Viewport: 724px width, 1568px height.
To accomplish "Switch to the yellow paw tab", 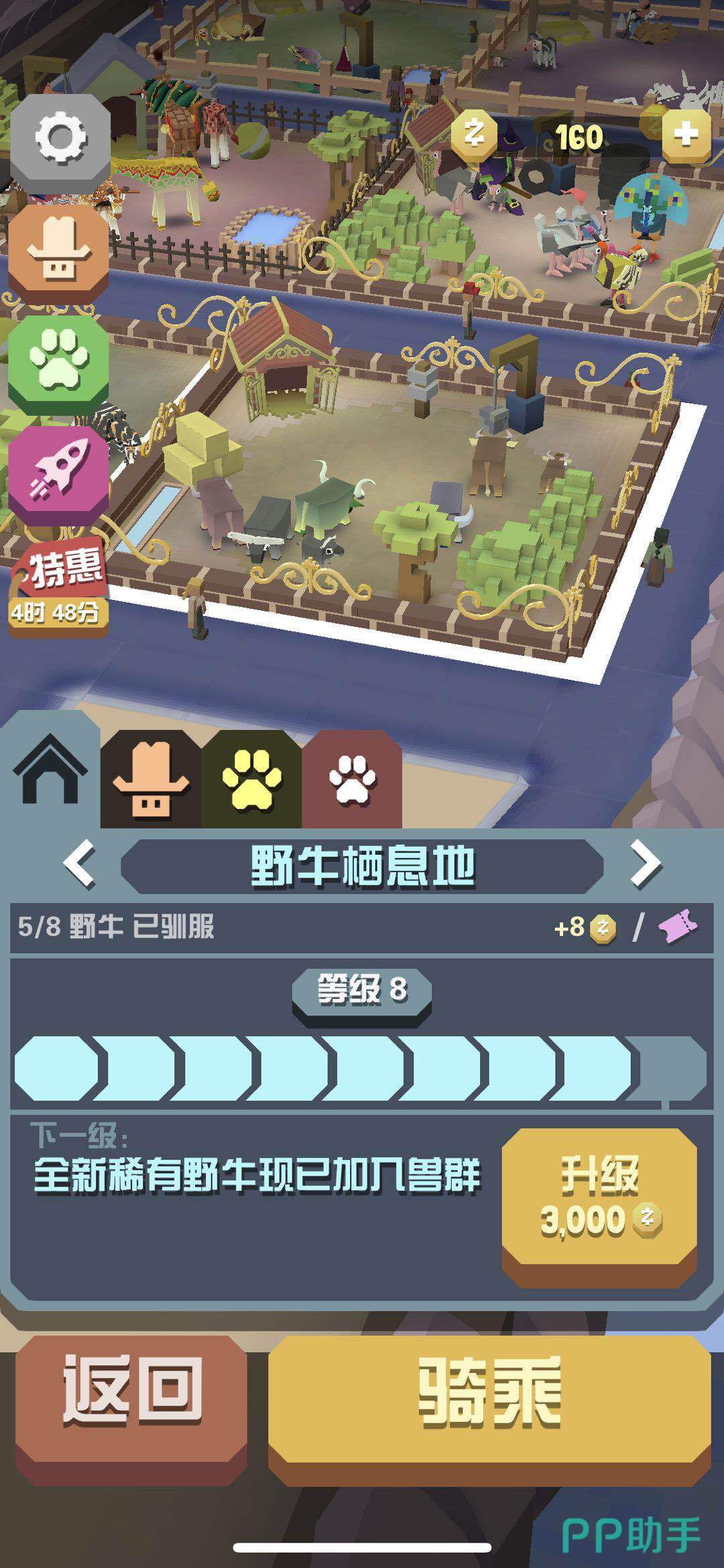I will pos(251,780).
